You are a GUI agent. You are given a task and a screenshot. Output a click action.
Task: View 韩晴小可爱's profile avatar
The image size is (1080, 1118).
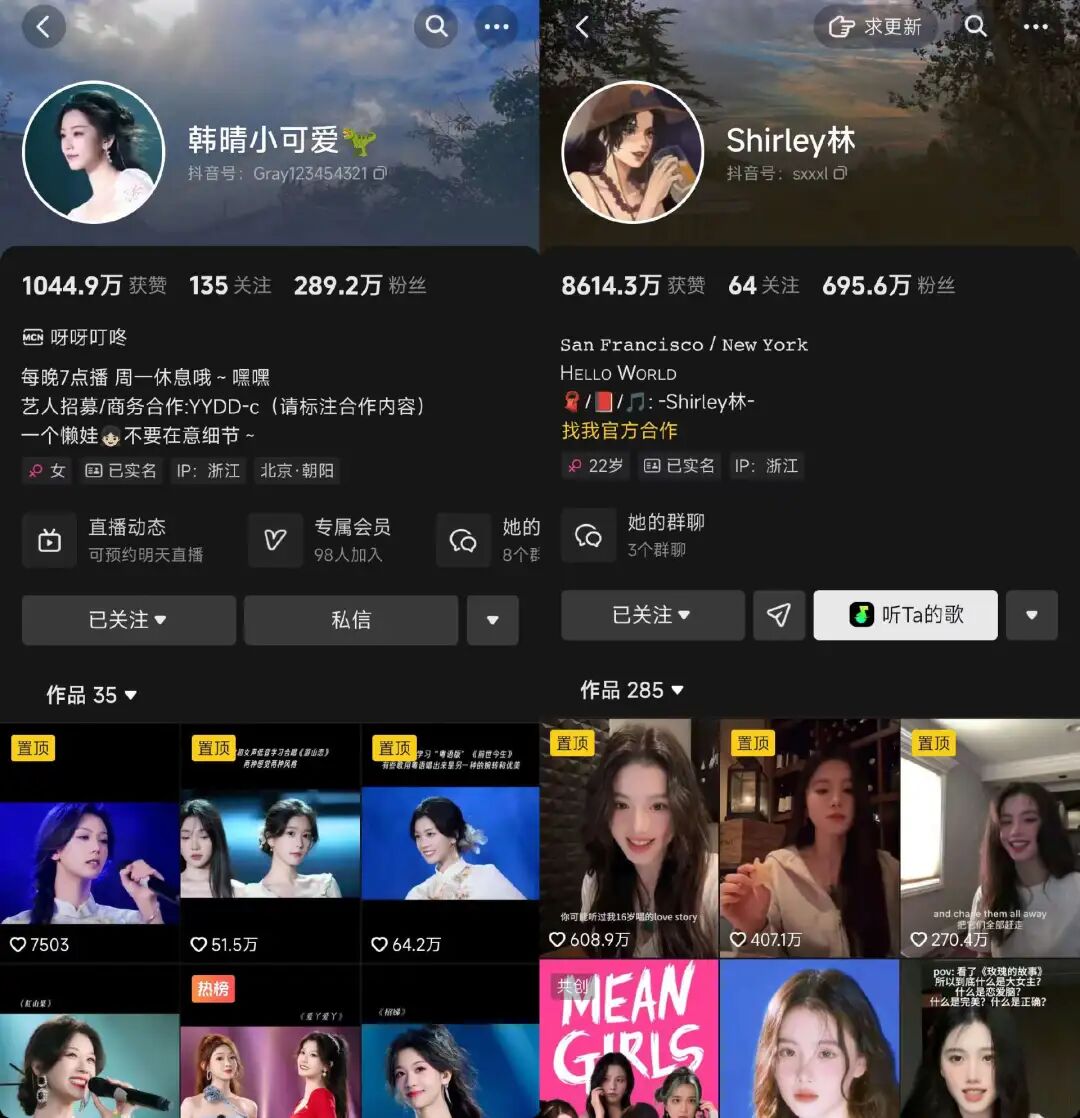pos(93,153)
